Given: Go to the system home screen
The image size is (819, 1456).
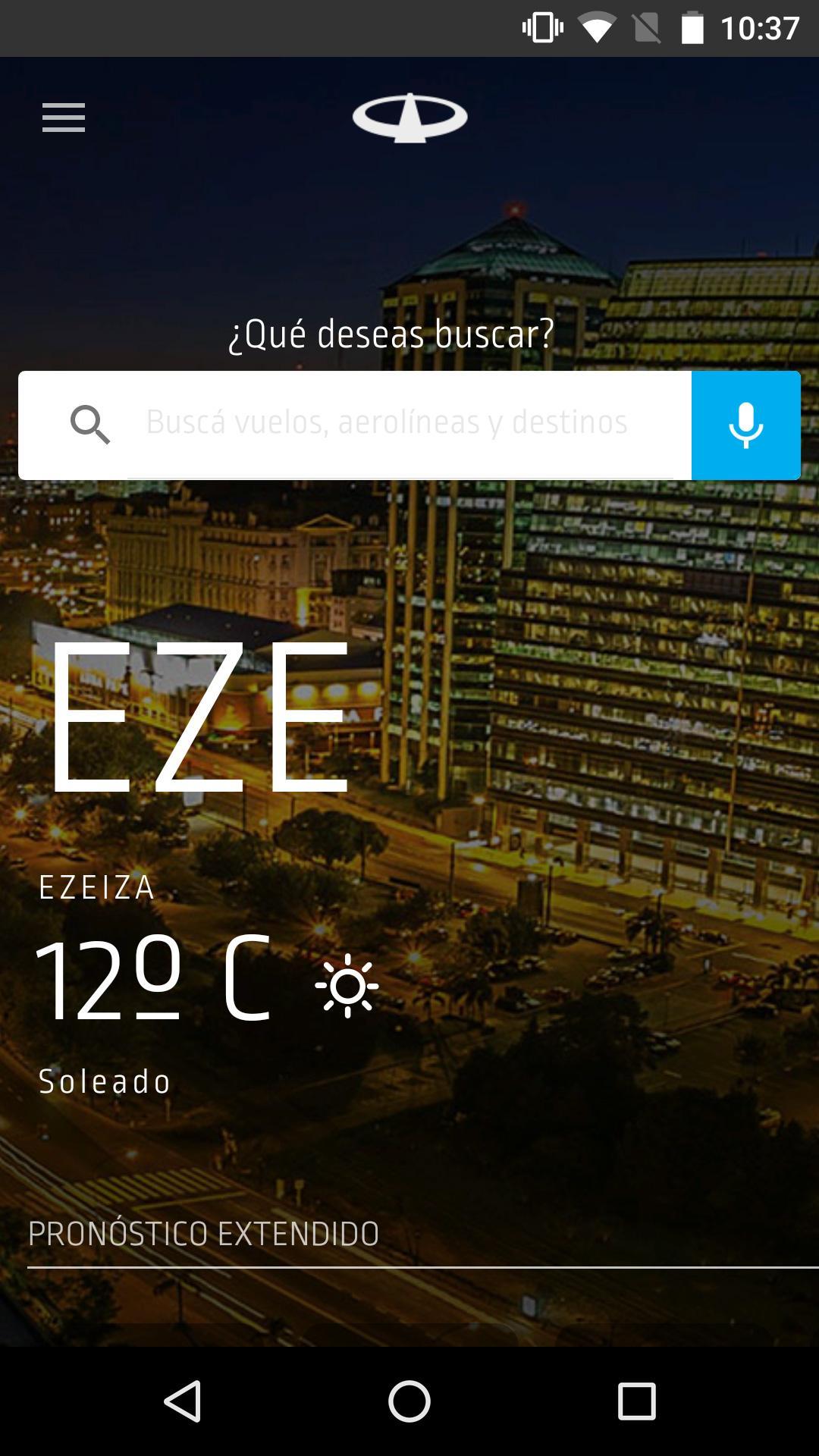Looking at the screenshot, I should (409, 1401).
